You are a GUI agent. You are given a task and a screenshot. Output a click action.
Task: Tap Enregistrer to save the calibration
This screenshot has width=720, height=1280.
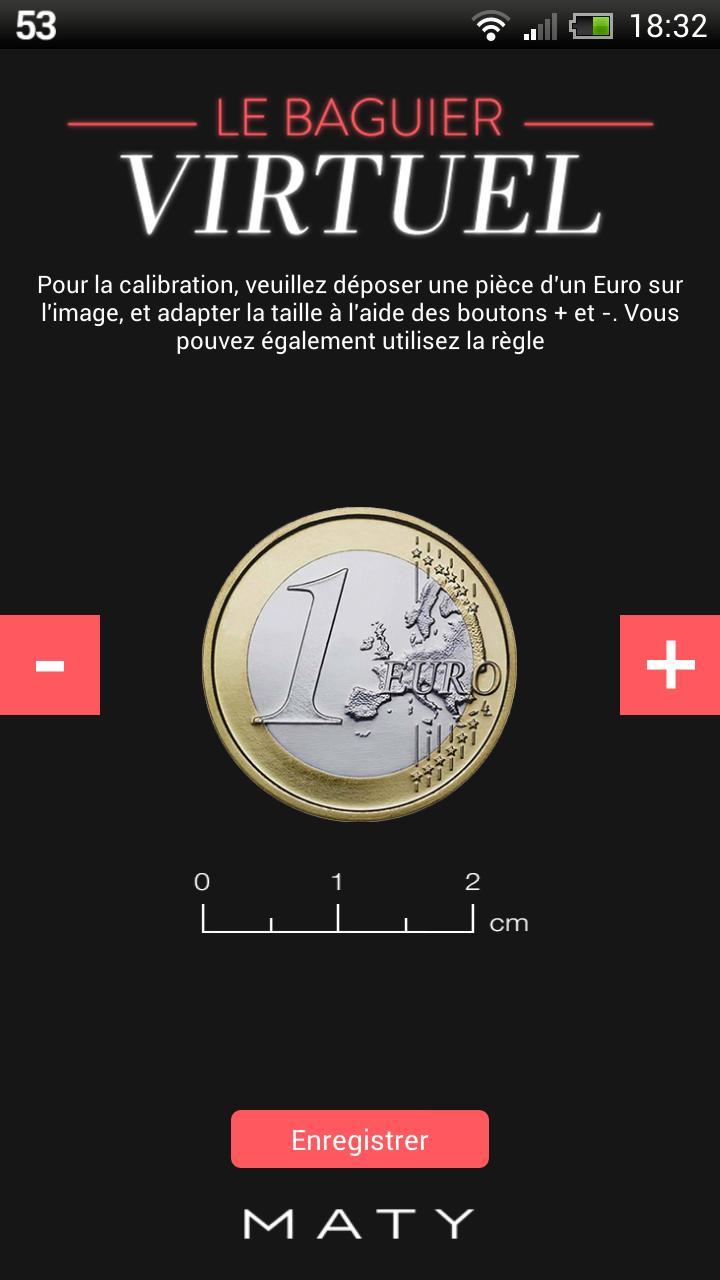[360, 1139]
